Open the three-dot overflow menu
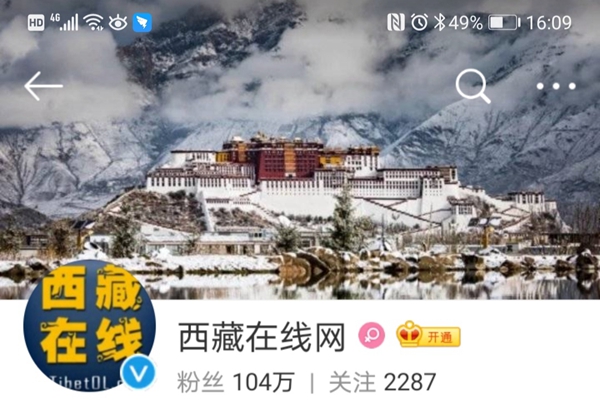Screen dimensions: 600x413 tap(556, 87)
